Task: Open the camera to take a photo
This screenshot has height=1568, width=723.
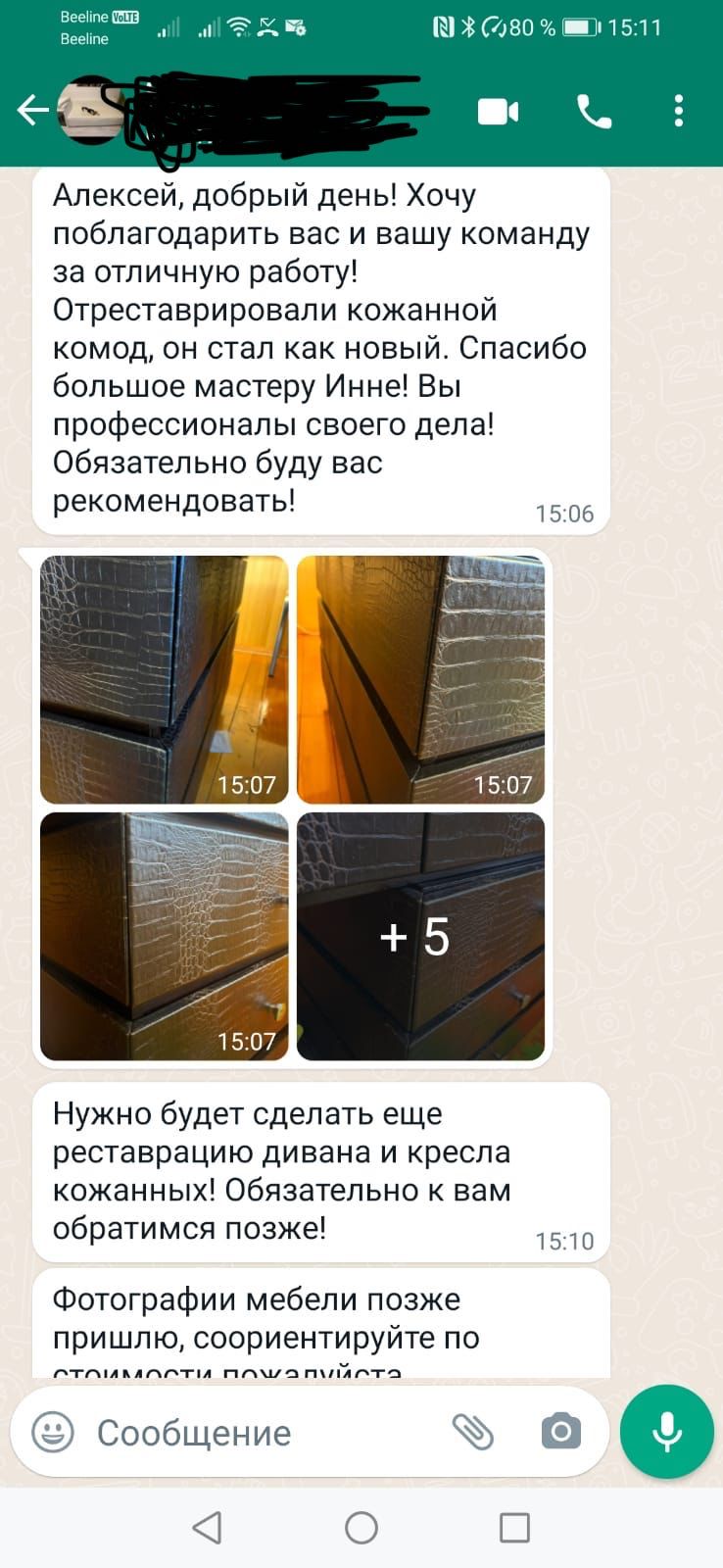Action: [561, 1432]
